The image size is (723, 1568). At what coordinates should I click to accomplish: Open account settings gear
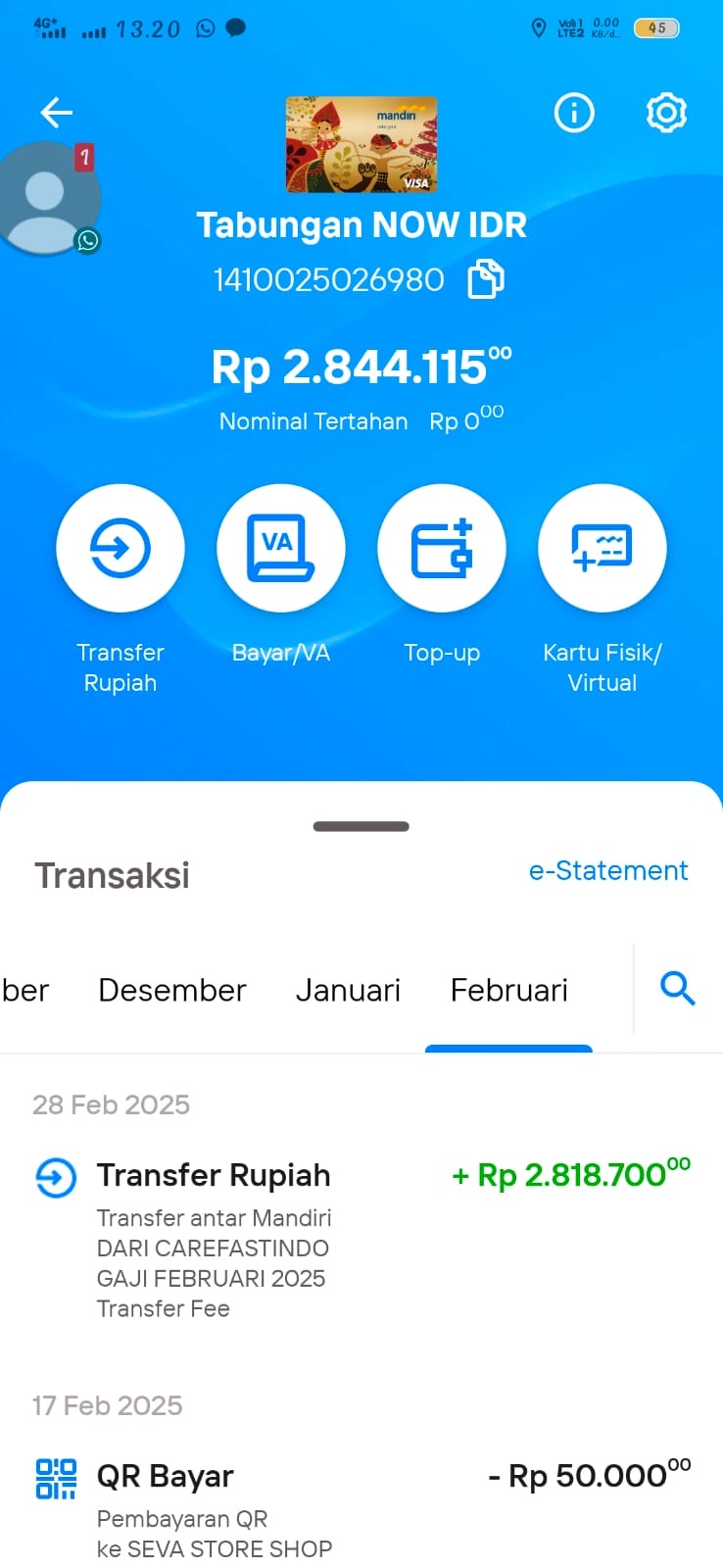[667, 113]
